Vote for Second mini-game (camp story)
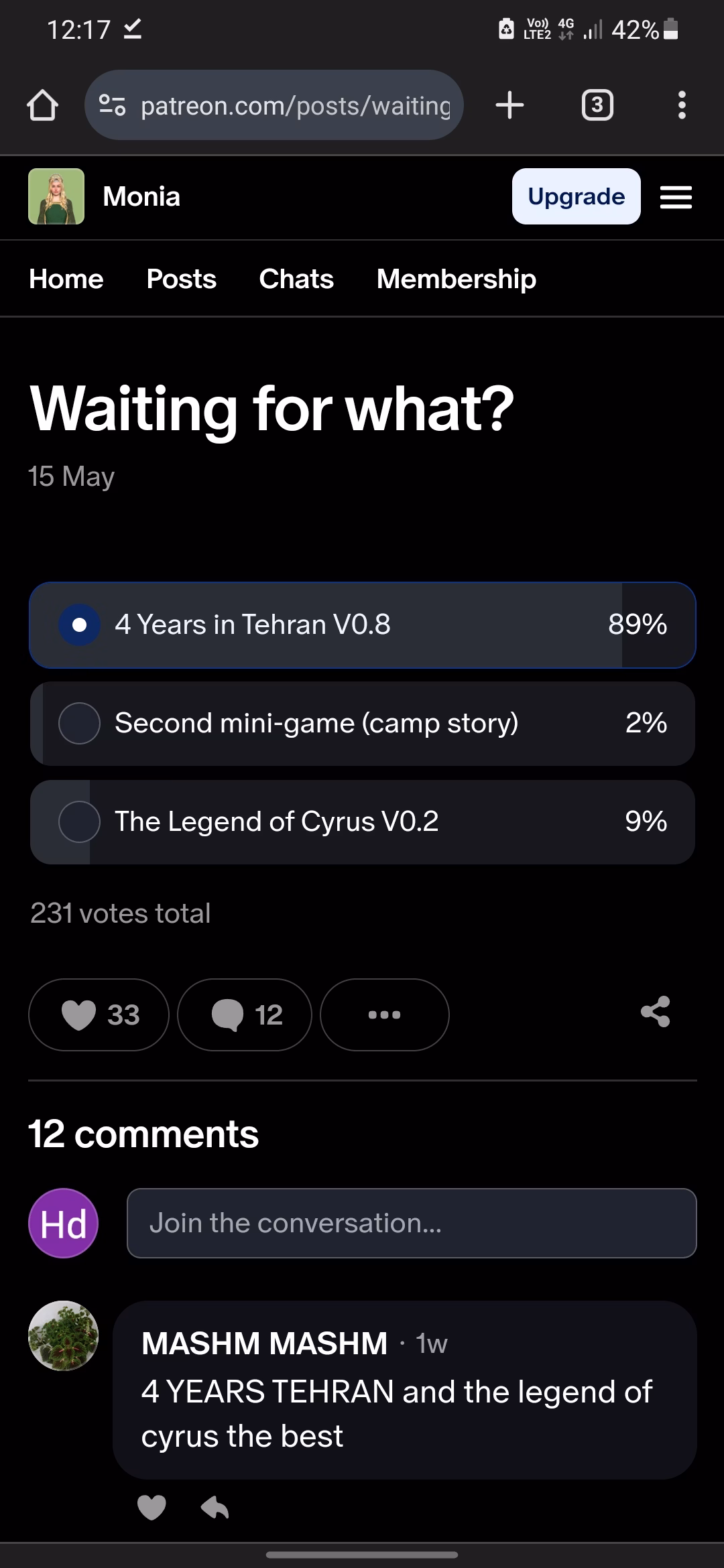 click(x=362, y=723)
